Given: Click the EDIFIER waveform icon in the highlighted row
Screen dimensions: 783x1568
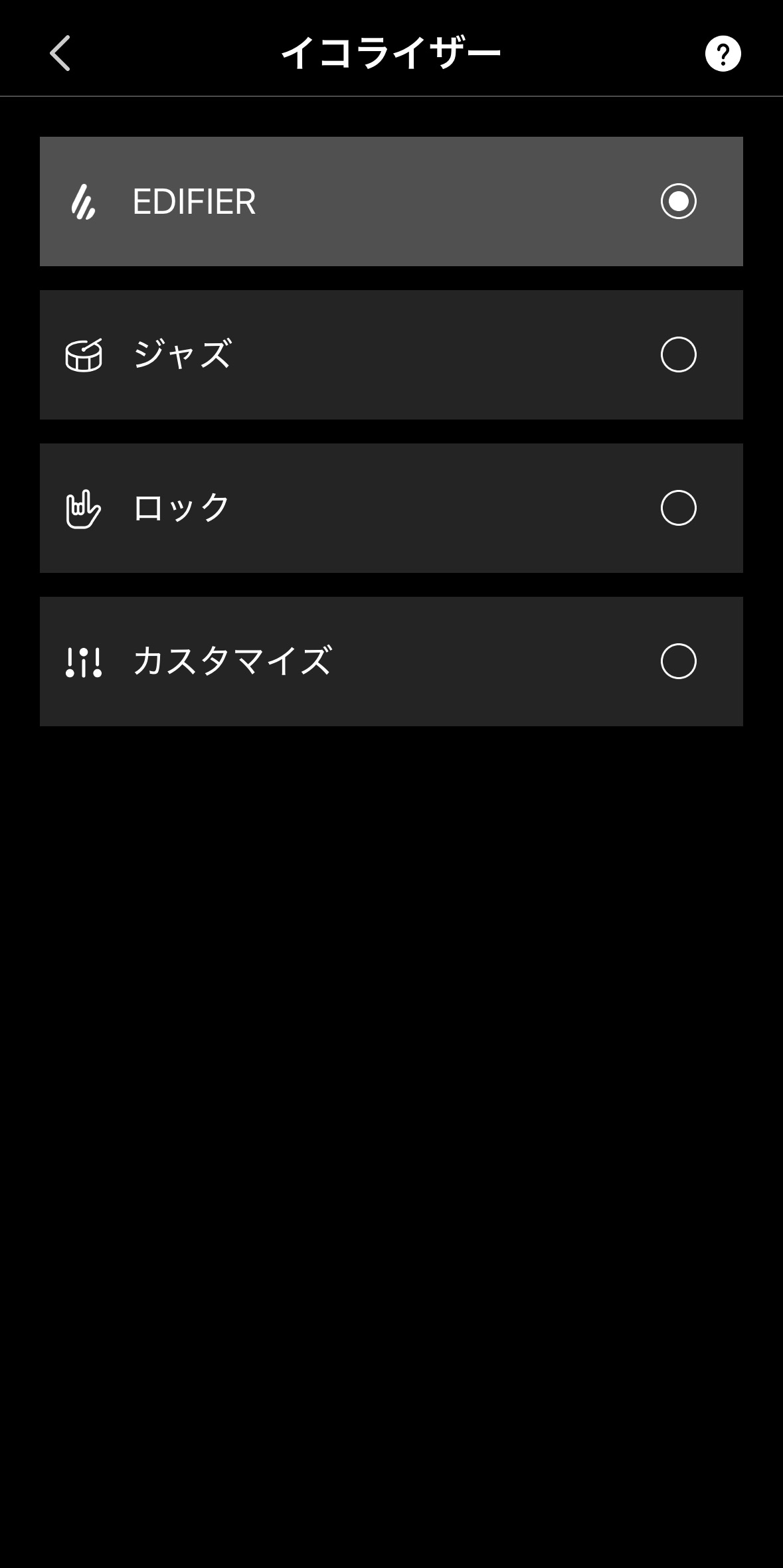Looking at the screenshot, I should pyautogui.click(x=84, y=202).
